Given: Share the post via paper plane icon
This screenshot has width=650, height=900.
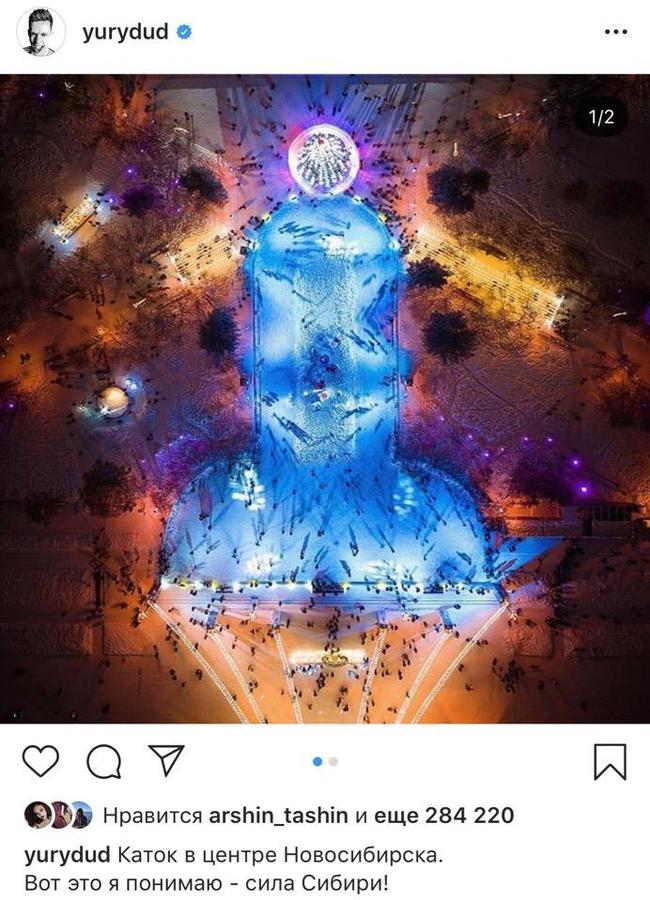Looking at the screenshot, I should pos(165,762).
